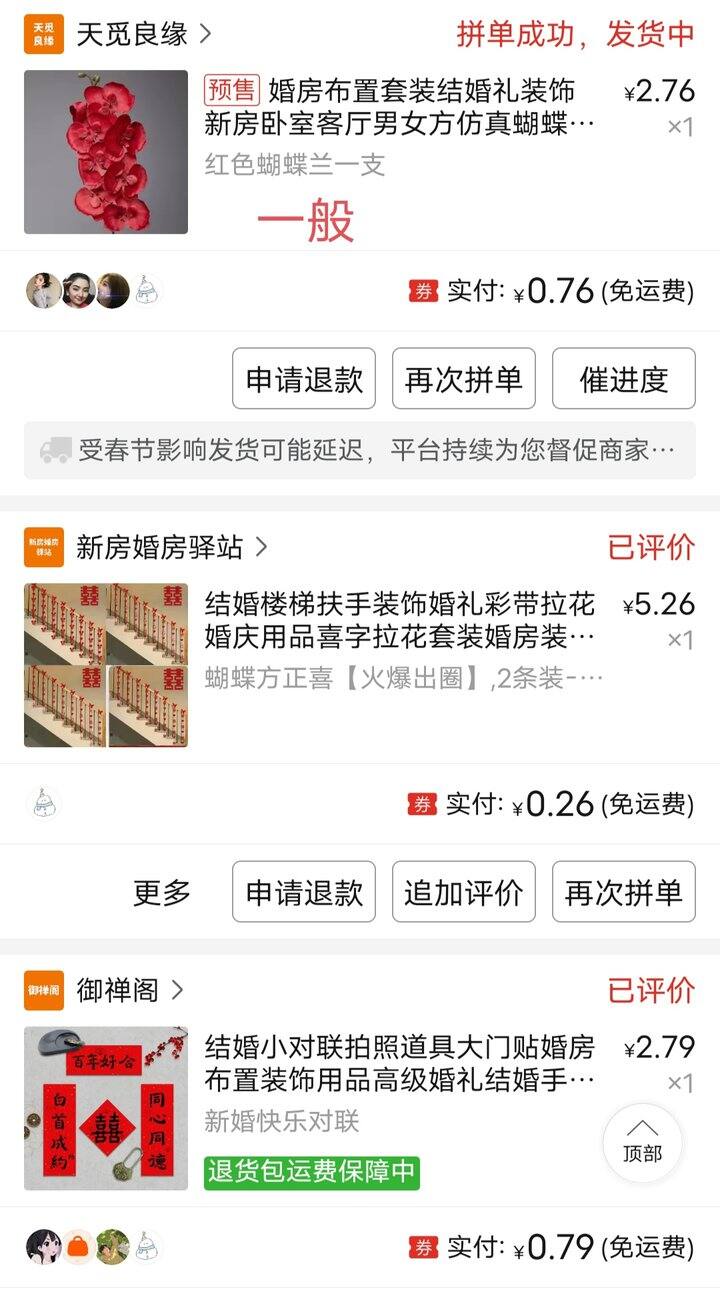Viewport: 720px width, 1293px height.
Task: Jump back to top with 顶部 button
Action: click(x=643, y=1142)
